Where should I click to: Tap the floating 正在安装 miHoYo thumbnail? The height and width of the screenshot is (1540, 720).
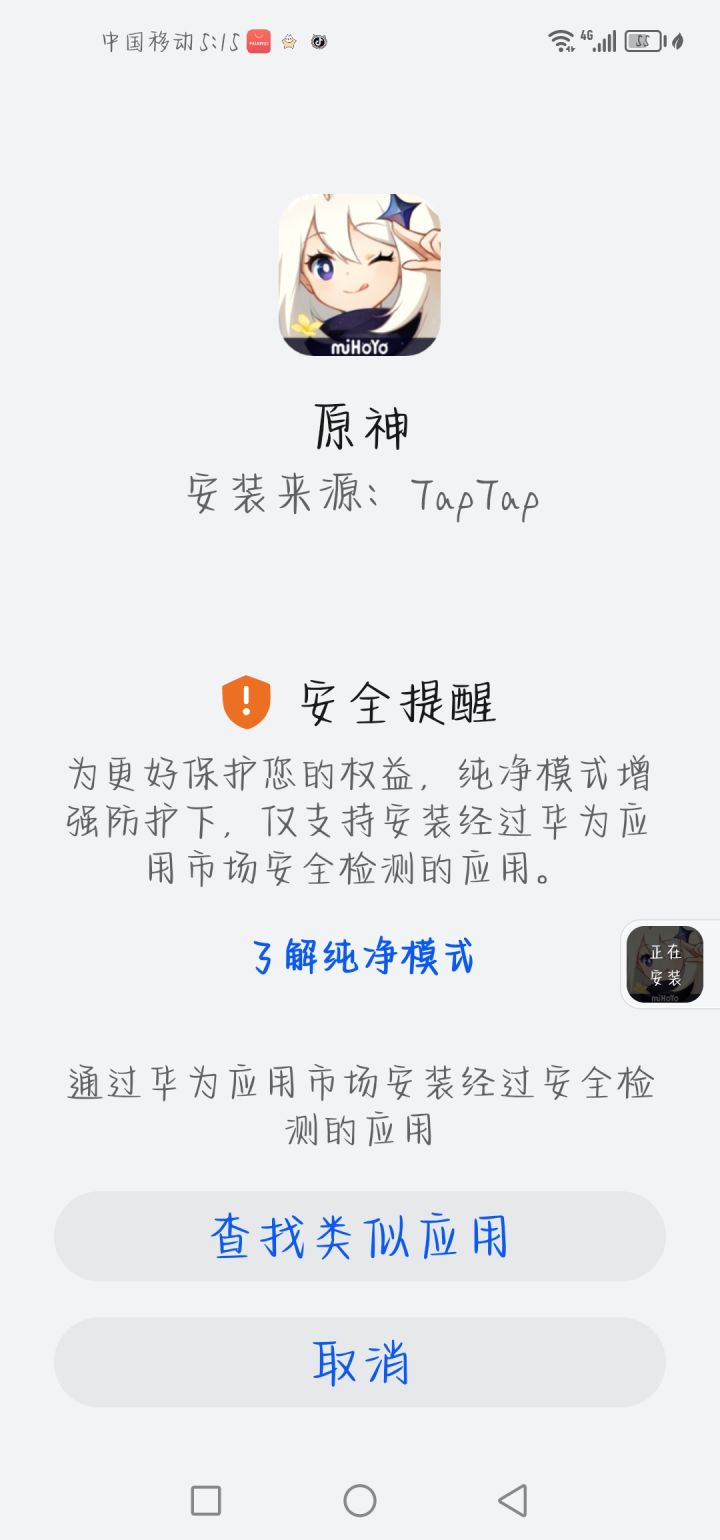point(666,963)
